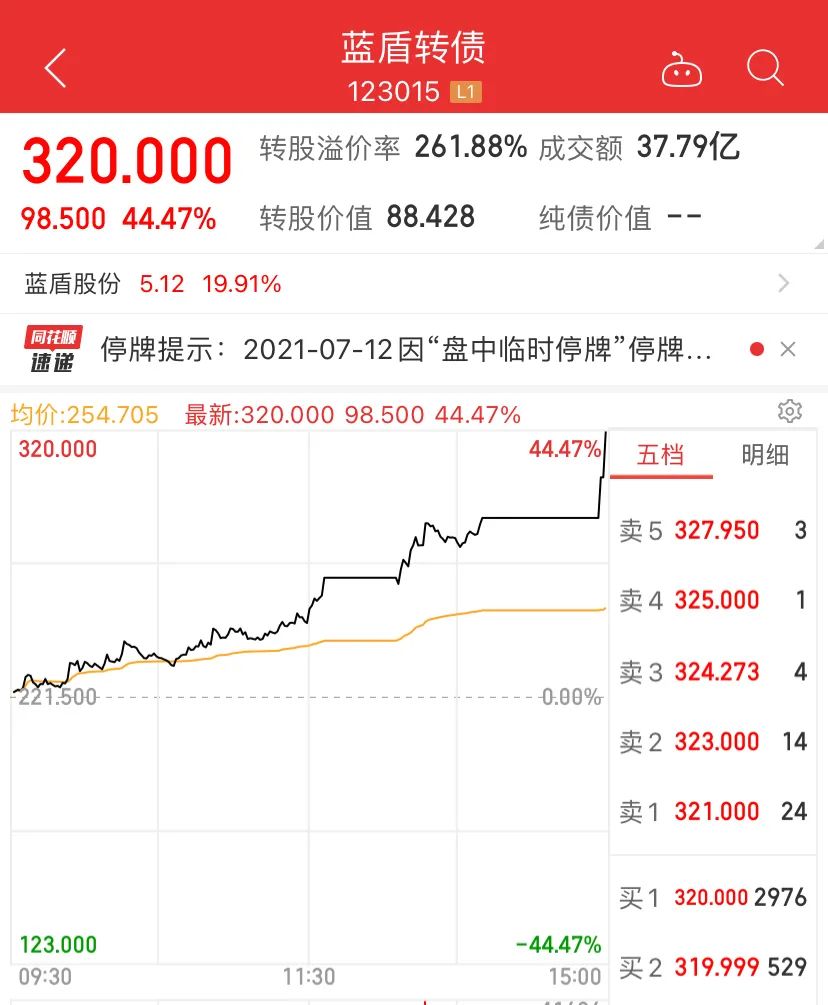Dismiss the 停牌提示 notice with the X

point(789,350)
